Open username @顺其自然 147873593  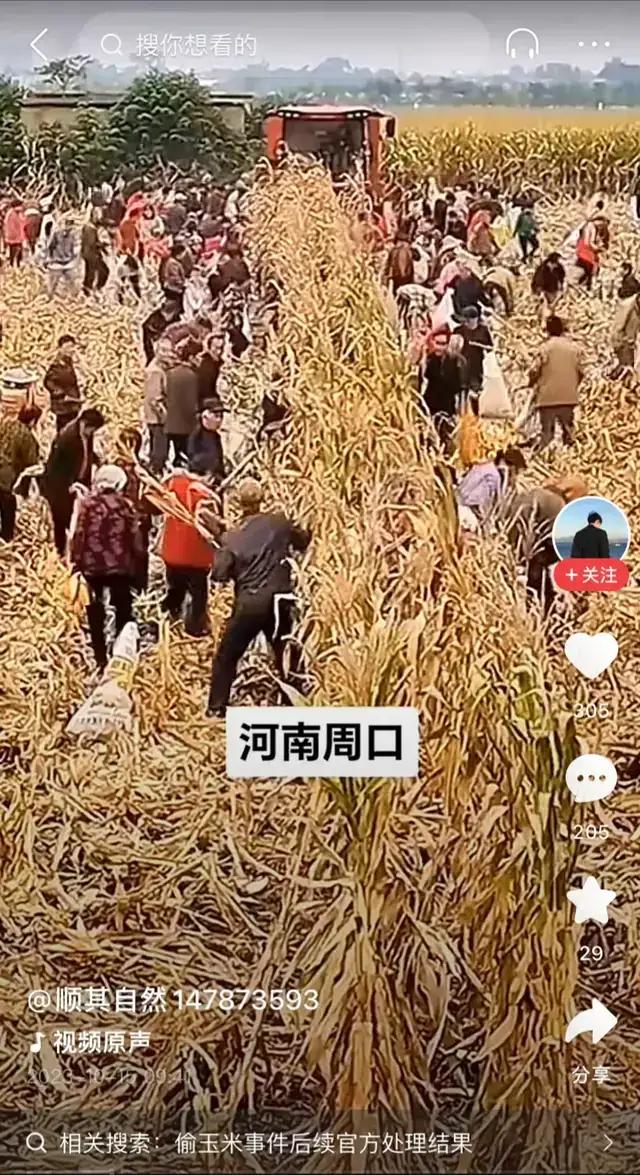pyautogui.click(x=173, y=1000)
